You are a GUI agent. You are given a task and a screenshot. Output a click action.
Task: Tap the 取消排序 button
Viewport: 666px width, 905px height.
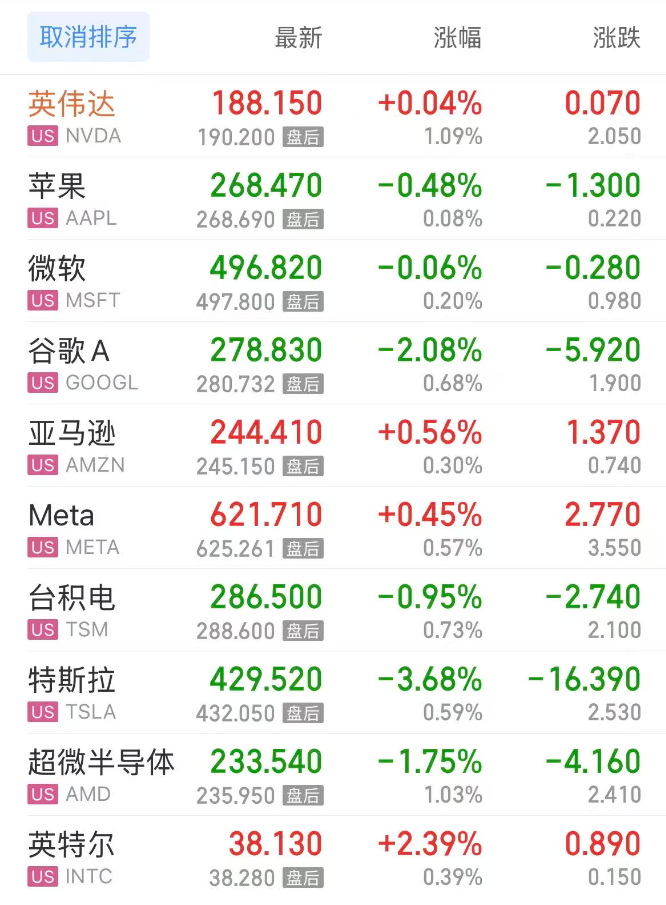tap(88, 38)
